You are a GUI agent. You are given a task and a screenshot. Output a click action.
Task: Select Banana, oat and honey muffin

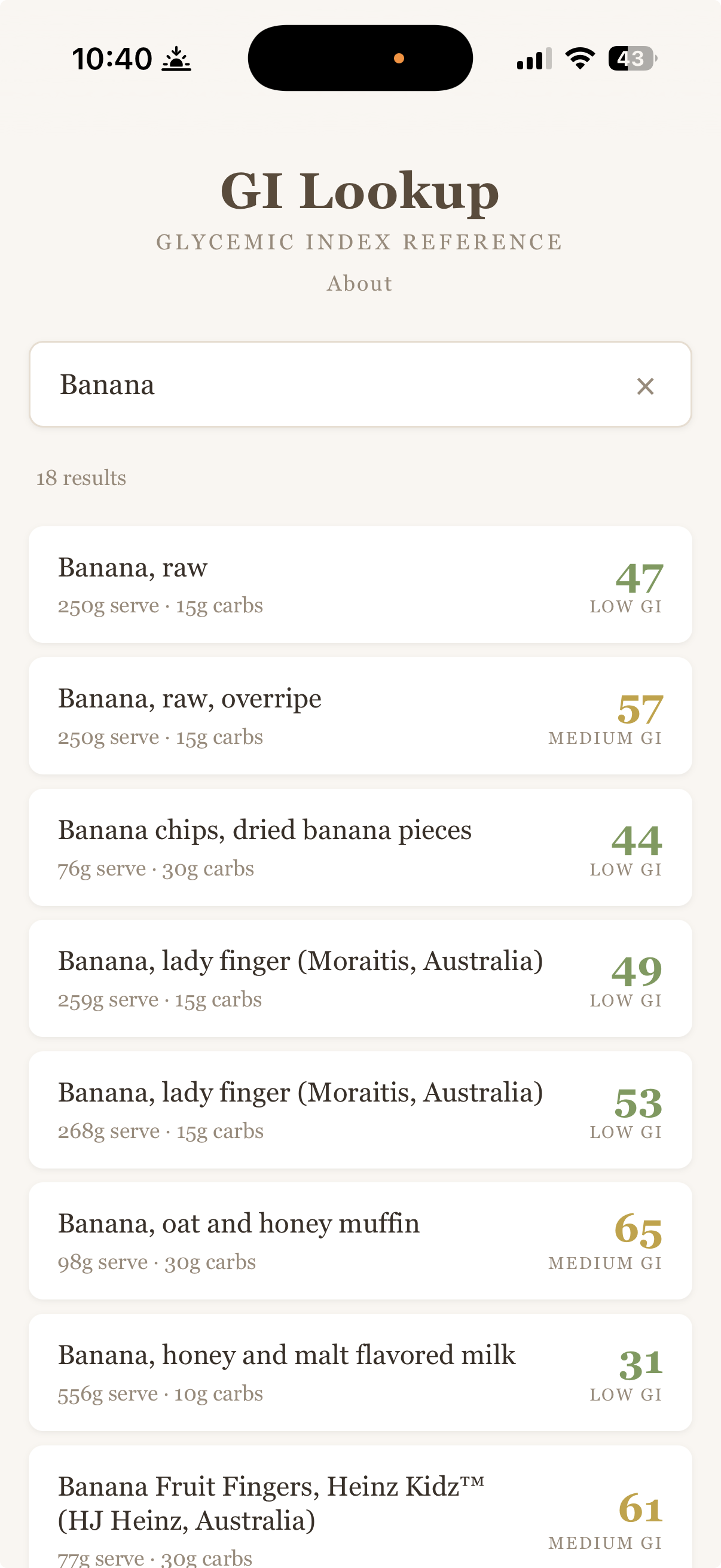360,1240
